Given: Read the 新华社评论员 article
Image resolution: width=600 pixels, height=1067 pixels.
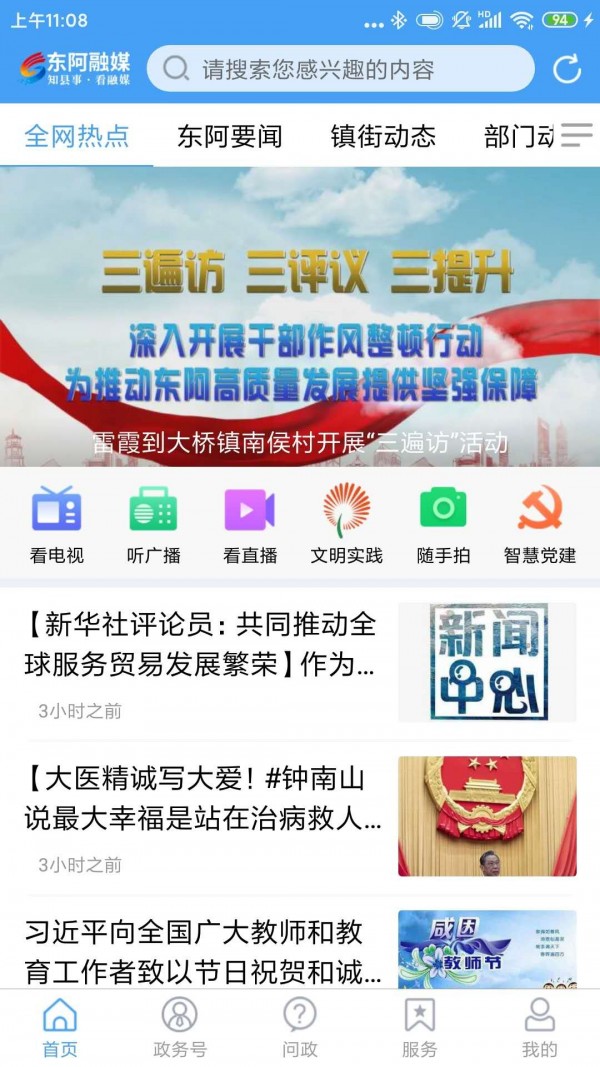Looking at the screenshot, I should (x=200, y=645).
